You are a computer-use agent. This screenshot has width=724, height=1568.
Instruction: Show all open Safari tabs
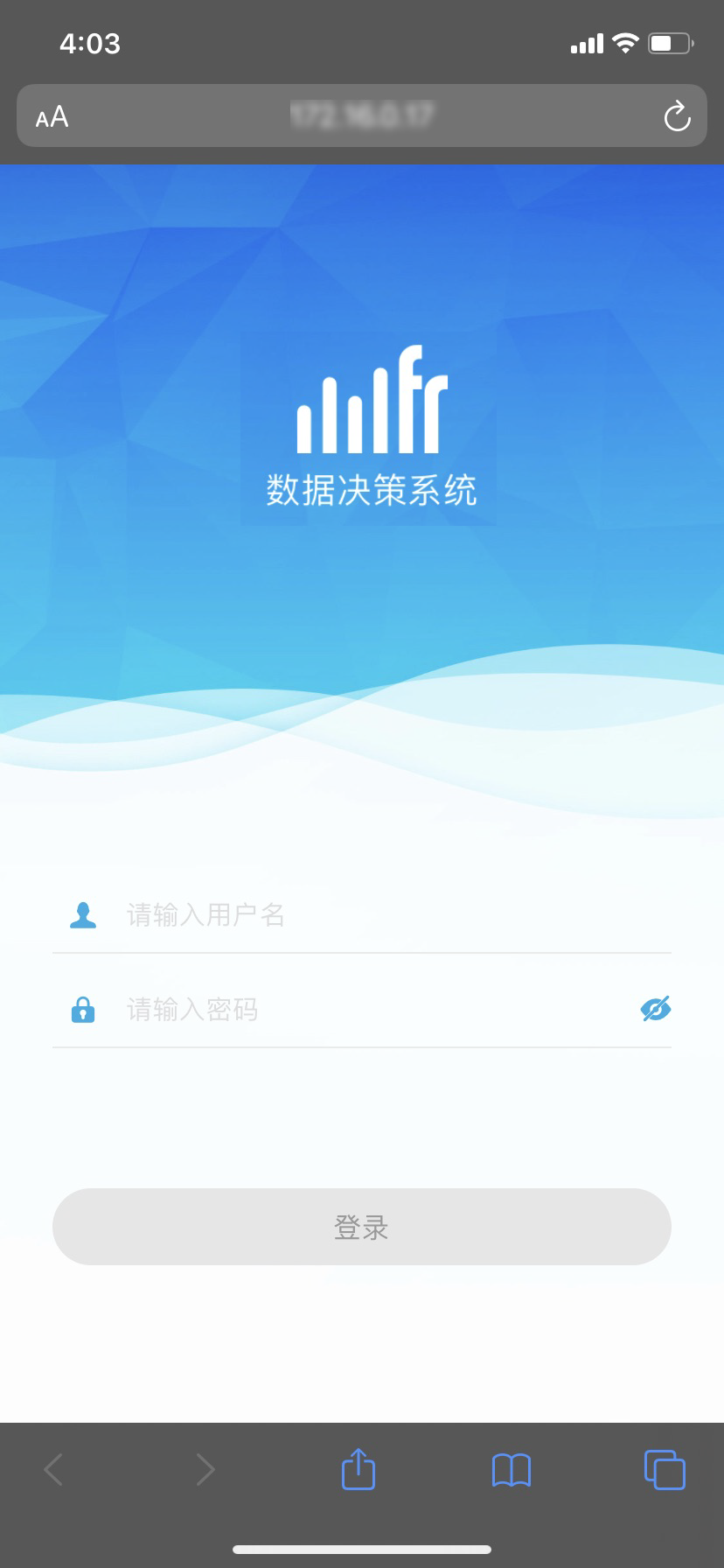point(665,1470)
